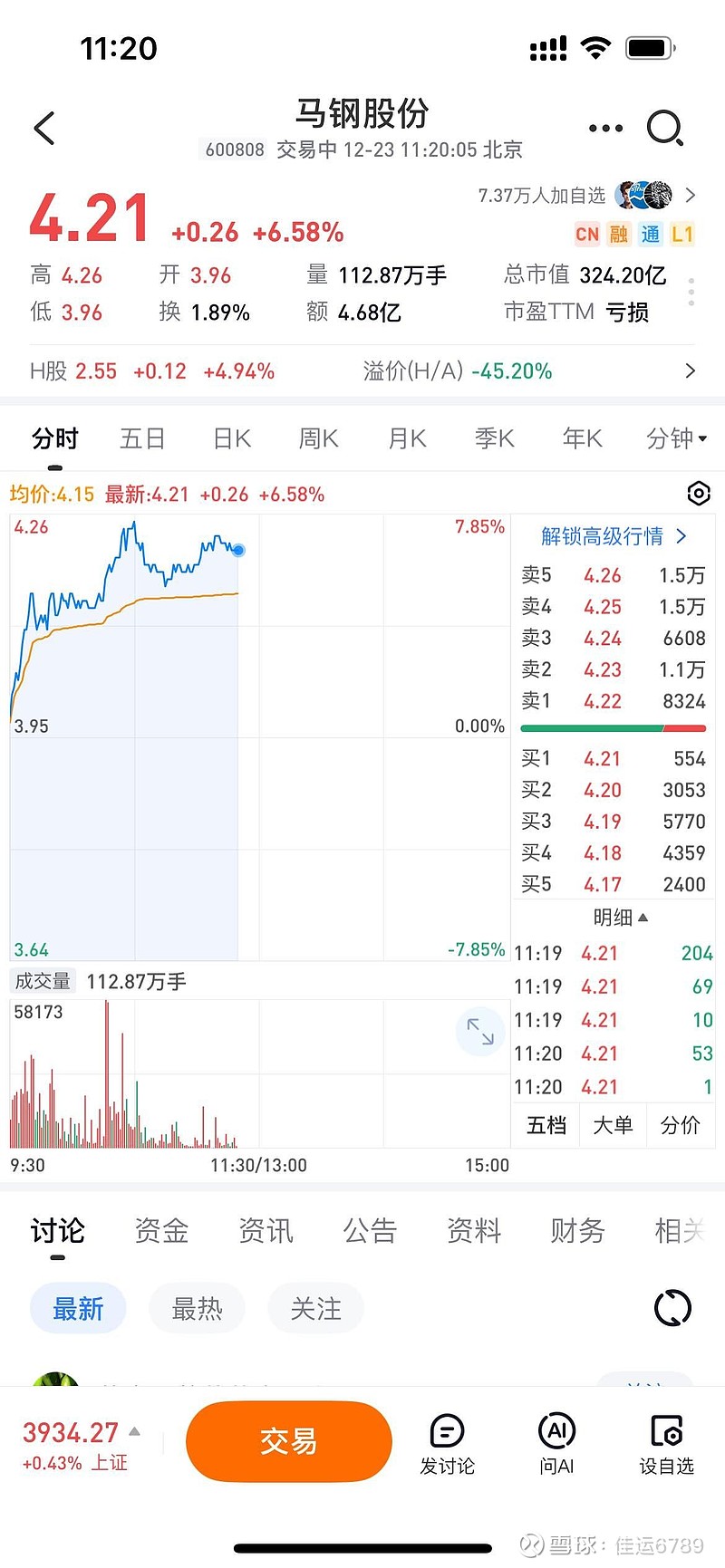
Task: Open the more options ellipsis menu
Action: pyautogui.click(x=605, y=128)
